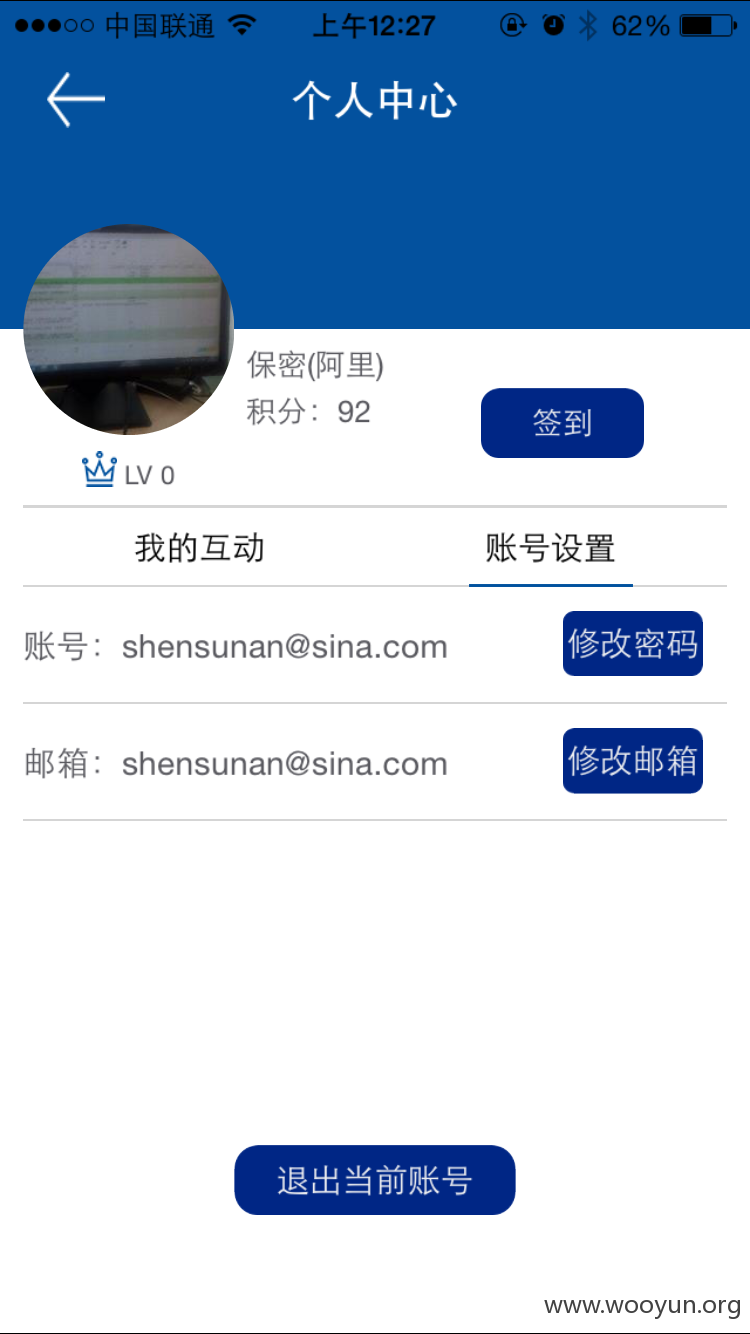Open 修改邮箱 to change email
Viewport: 750px width, 1334px height.
click(633, 761)
